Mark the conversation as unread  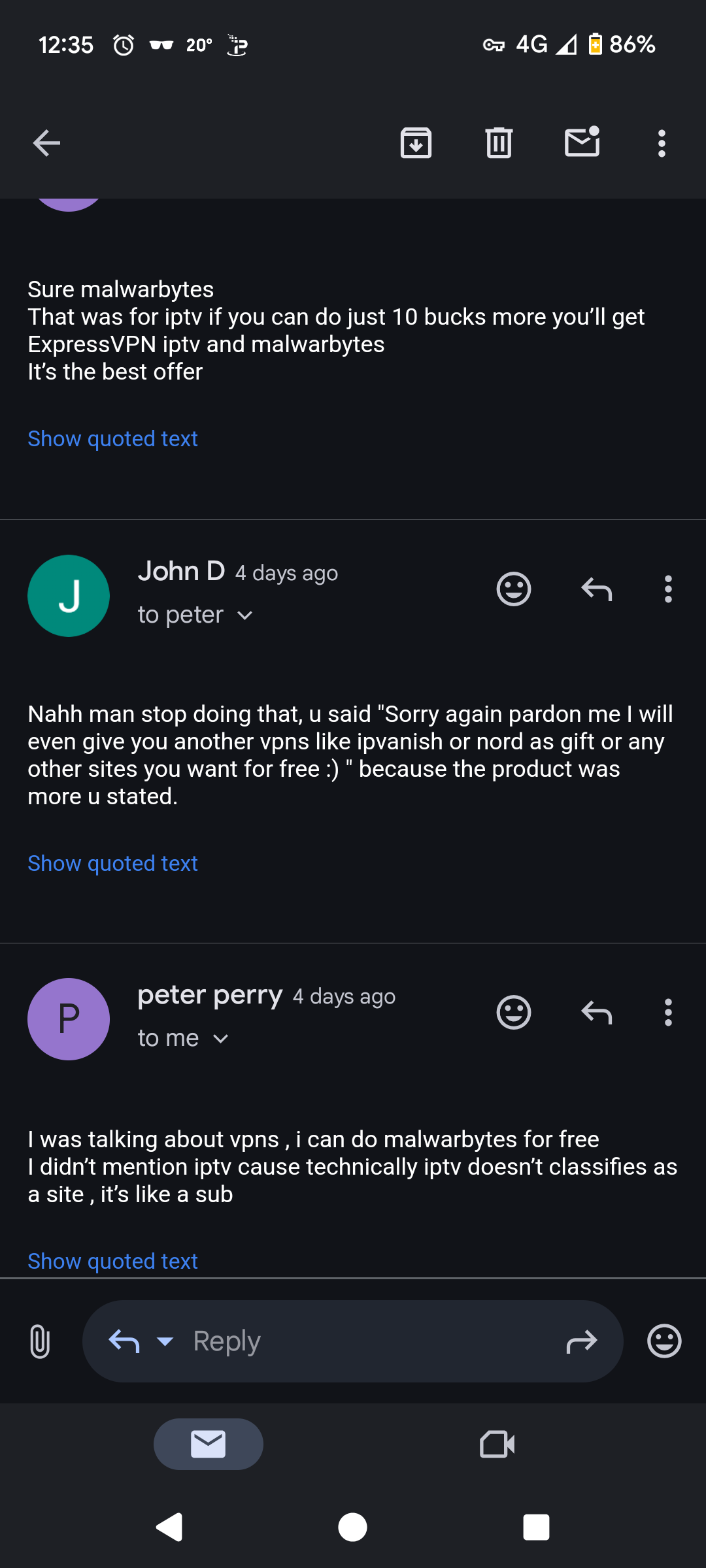(x=582, y=141)
